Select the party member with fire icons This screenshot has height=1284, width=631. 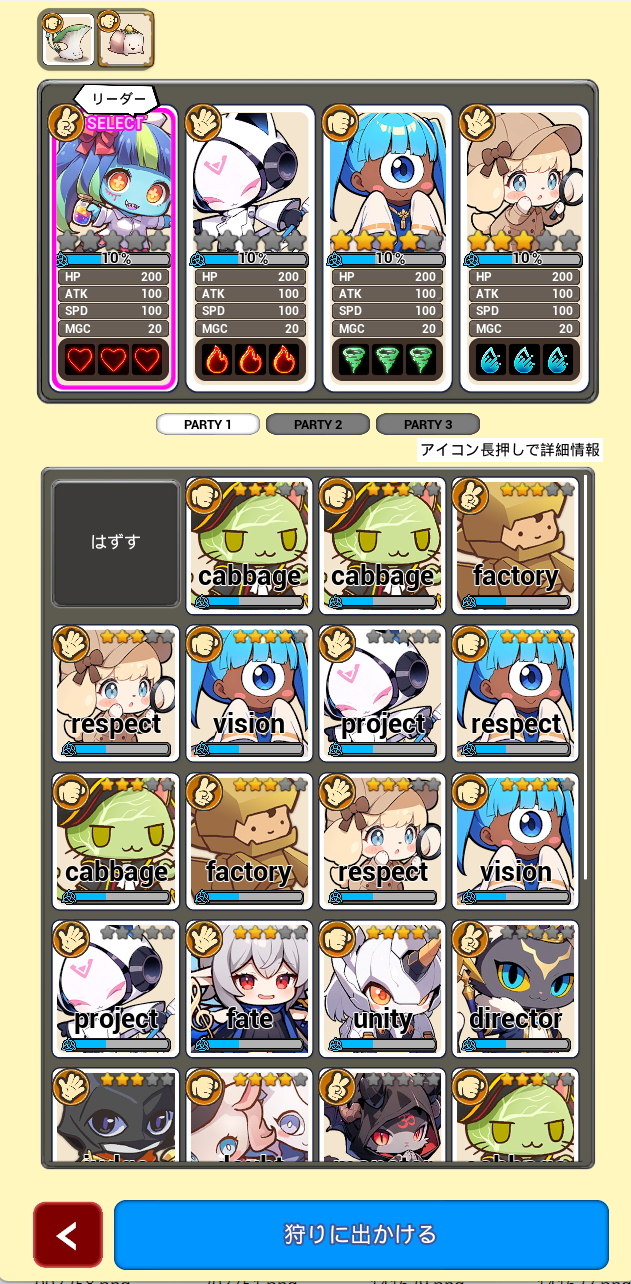pos(250,248)
